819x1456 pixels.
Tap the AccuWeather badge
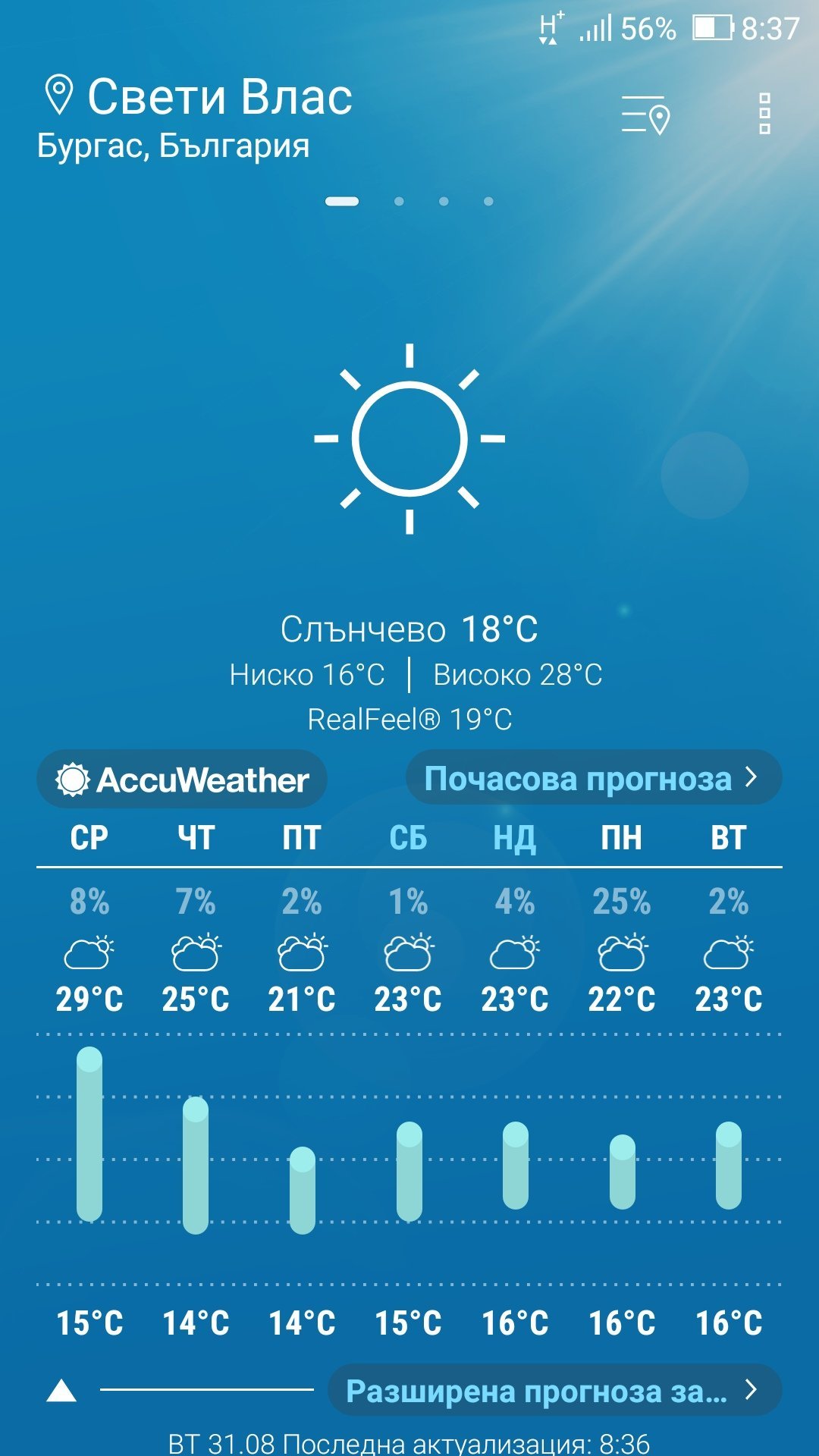(182, 780)
